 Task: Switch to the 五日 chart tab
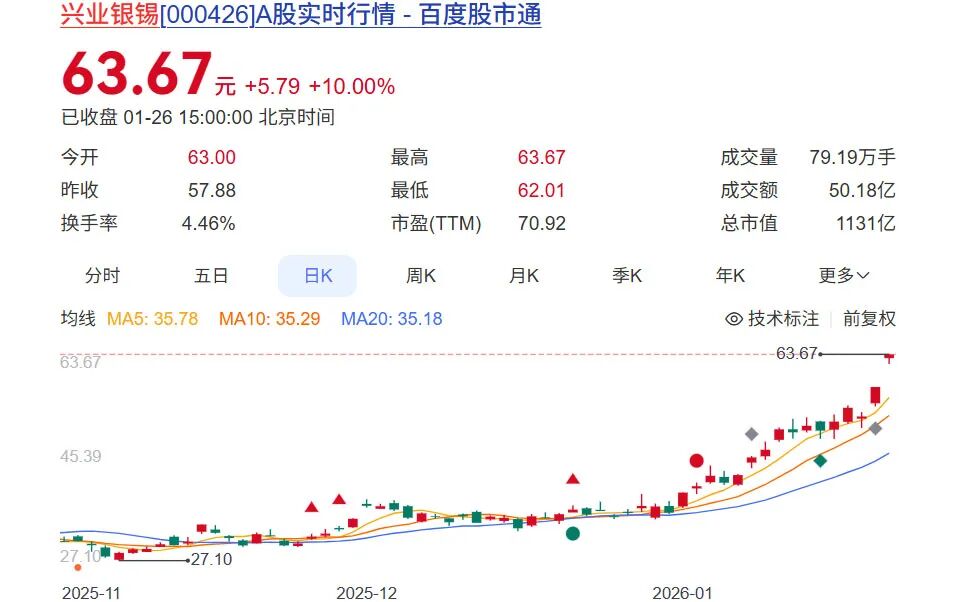211,276
